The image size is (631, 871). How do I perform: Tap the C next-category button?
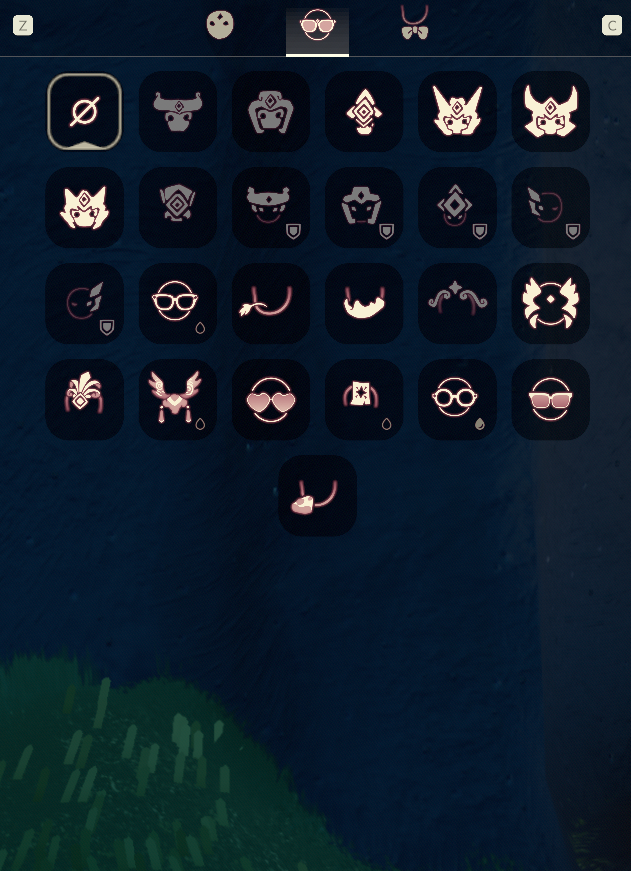(x=612, y=25)
